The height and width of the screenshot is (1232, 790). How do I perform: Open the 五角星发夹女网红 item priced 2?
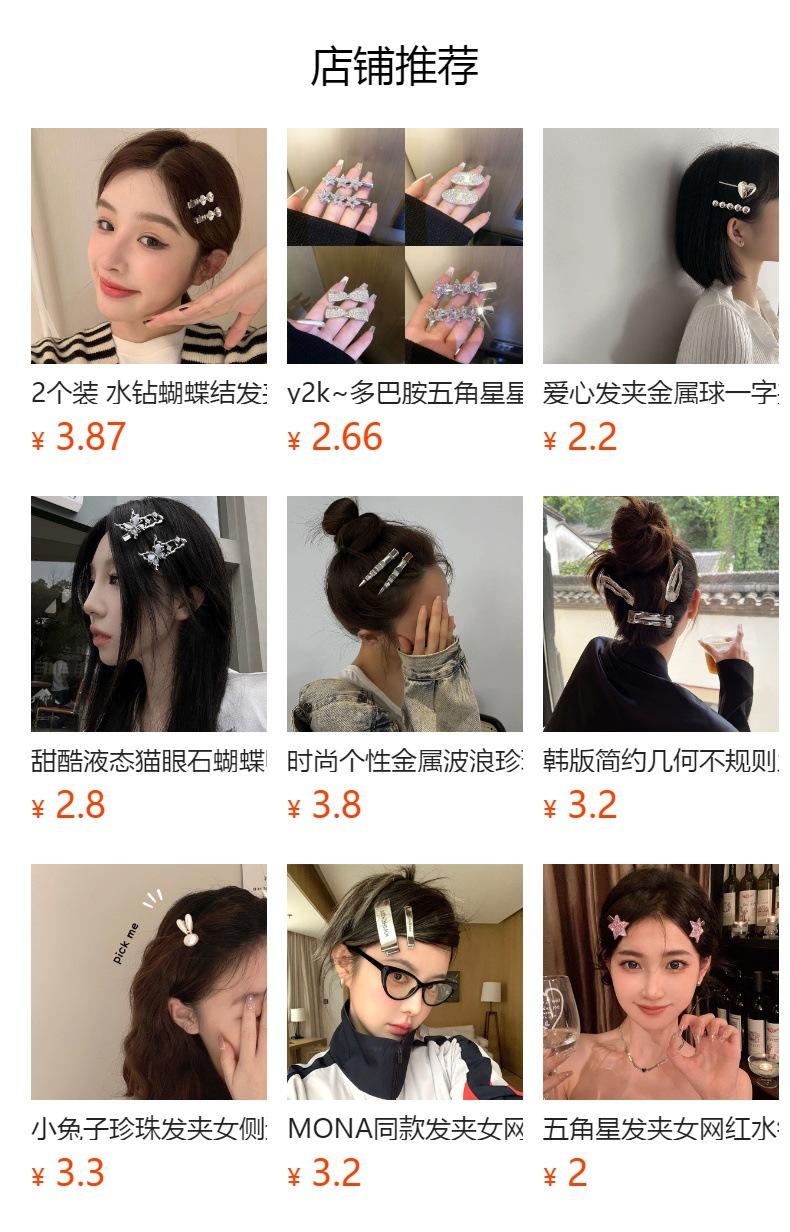tap(661, 1028)
